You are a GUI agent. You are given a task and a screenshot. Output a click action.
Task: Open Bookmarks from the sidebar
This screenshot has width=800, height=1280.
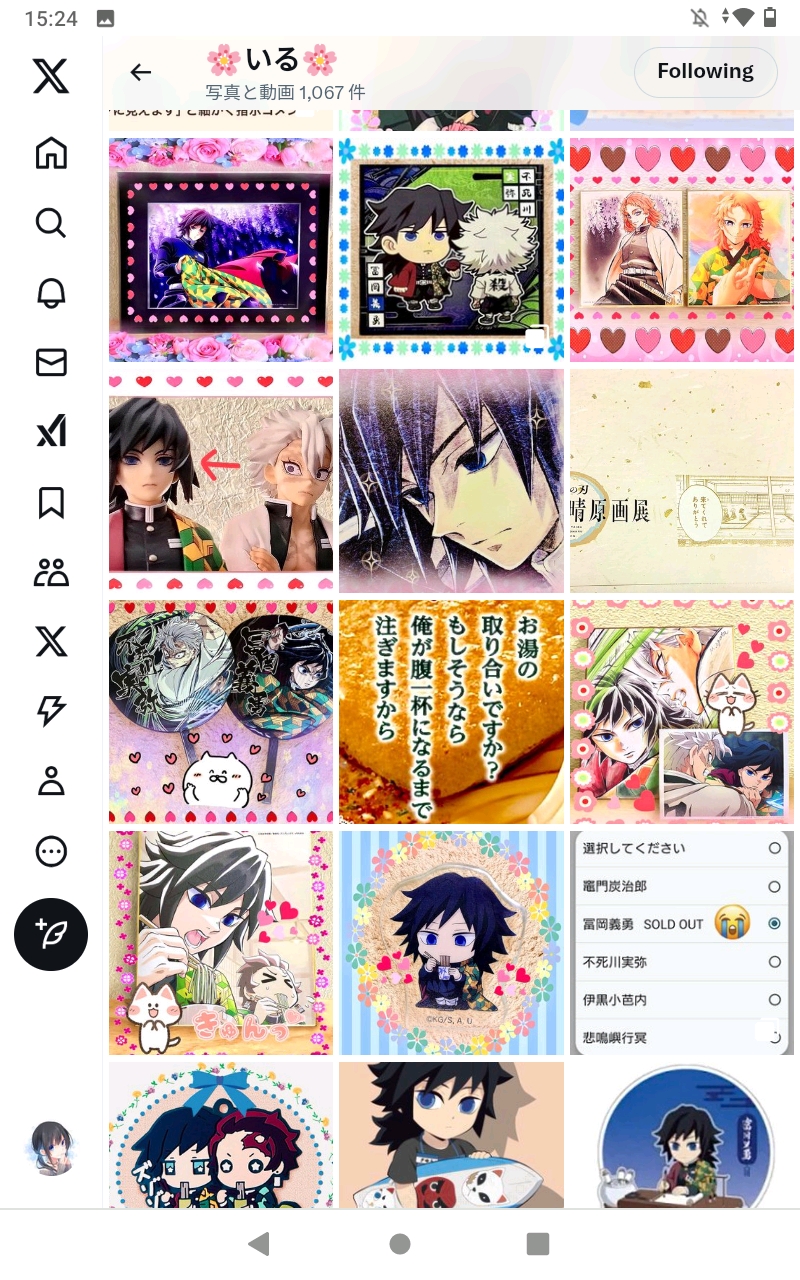[51, 502]
